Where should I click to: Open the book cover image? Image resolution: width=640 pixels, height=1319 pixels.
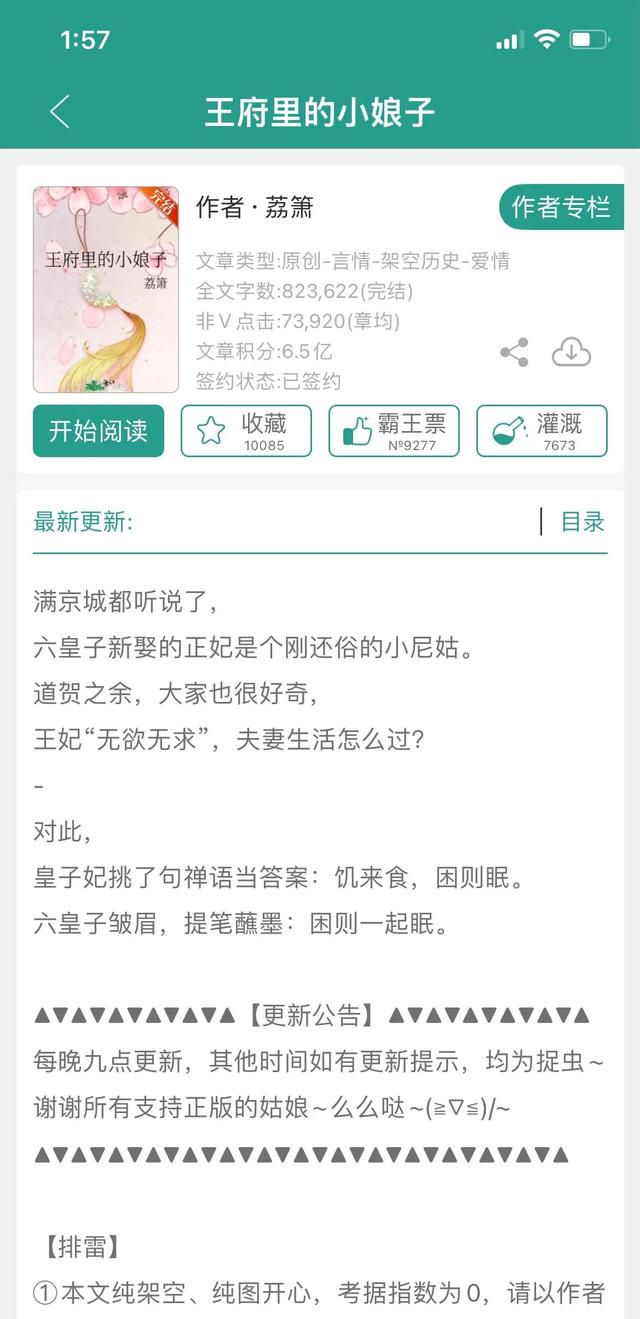pos(106,289)
